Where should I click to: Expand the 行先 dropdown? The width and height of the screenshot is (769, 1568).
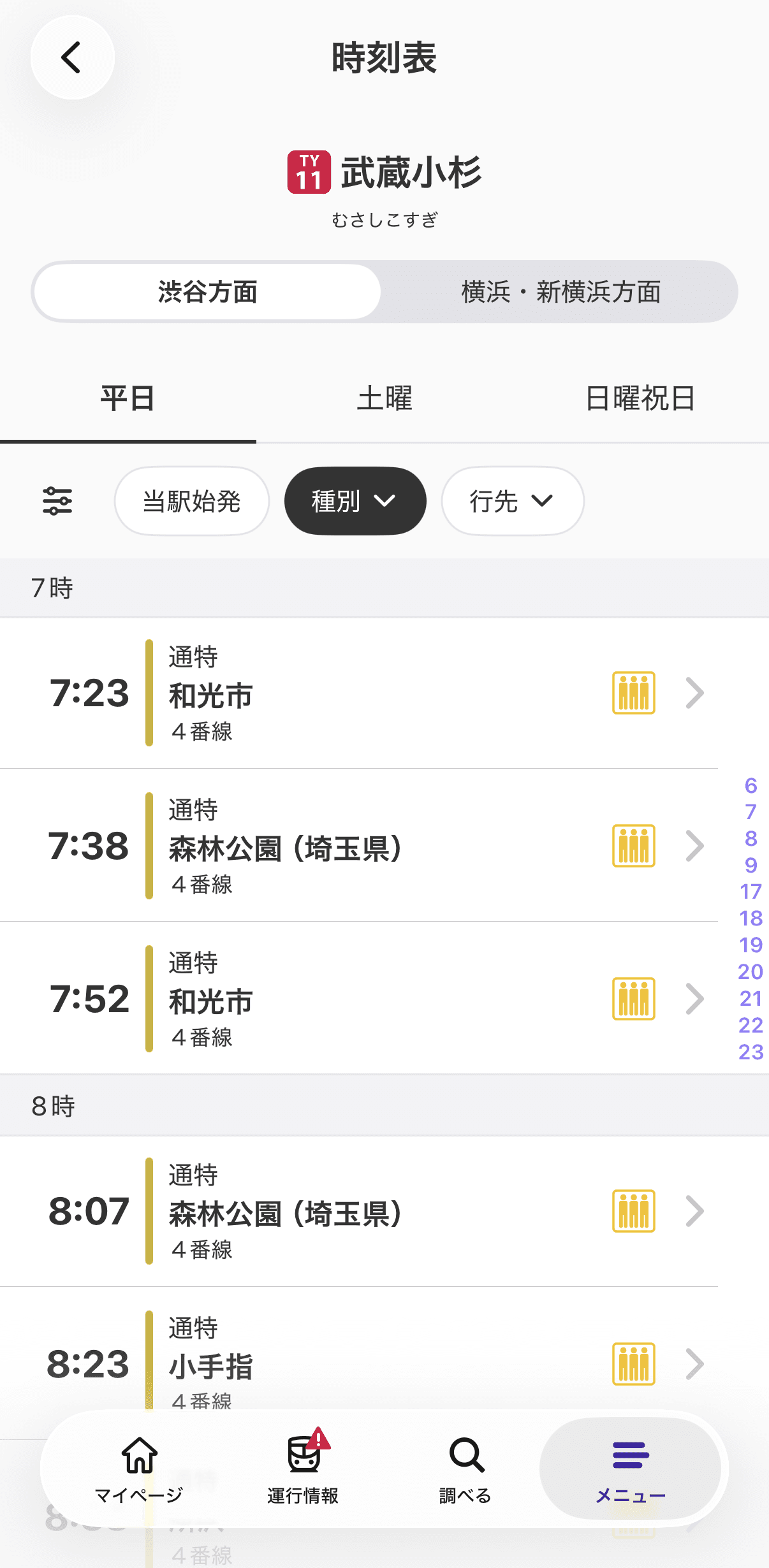[513, 501]
